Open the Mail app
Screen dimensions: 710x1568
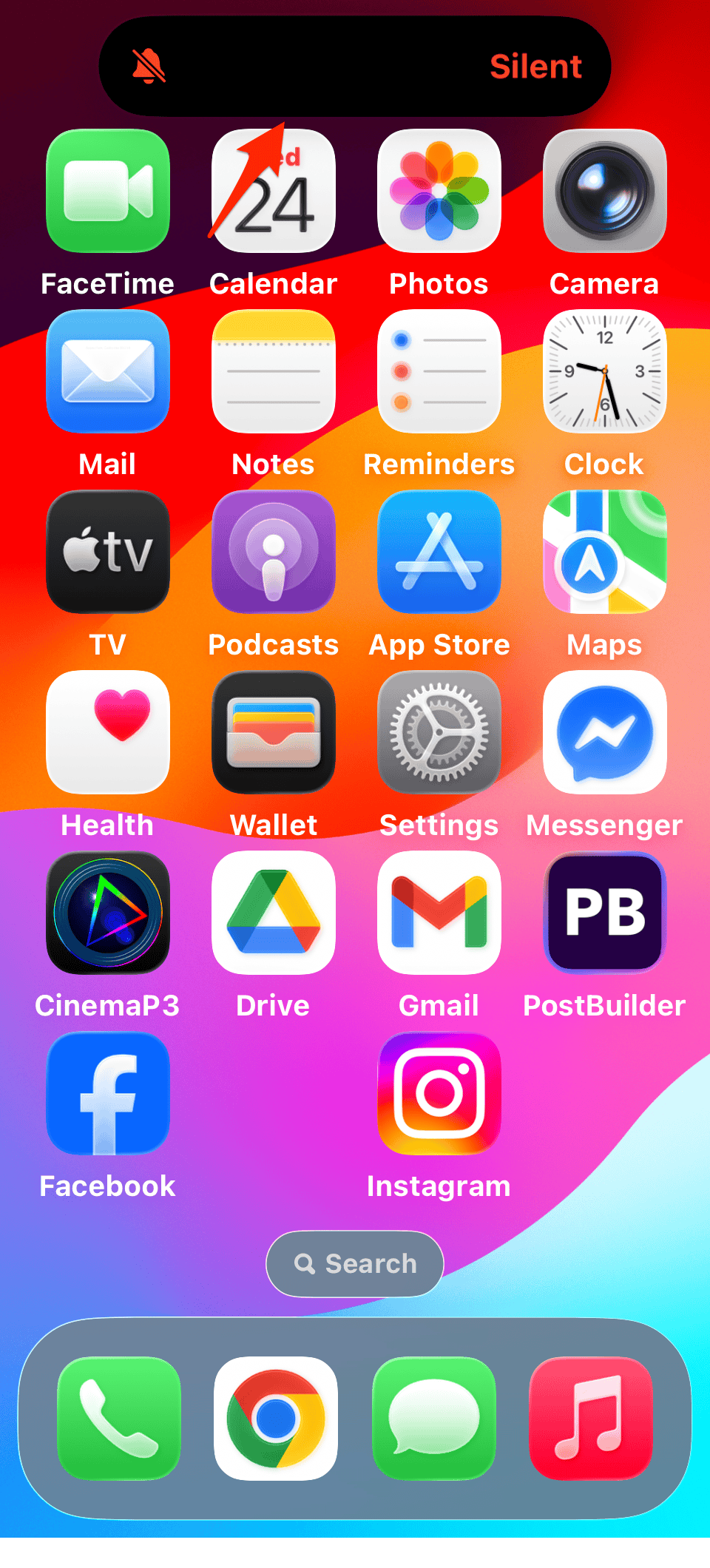click(x=107, y=372)
